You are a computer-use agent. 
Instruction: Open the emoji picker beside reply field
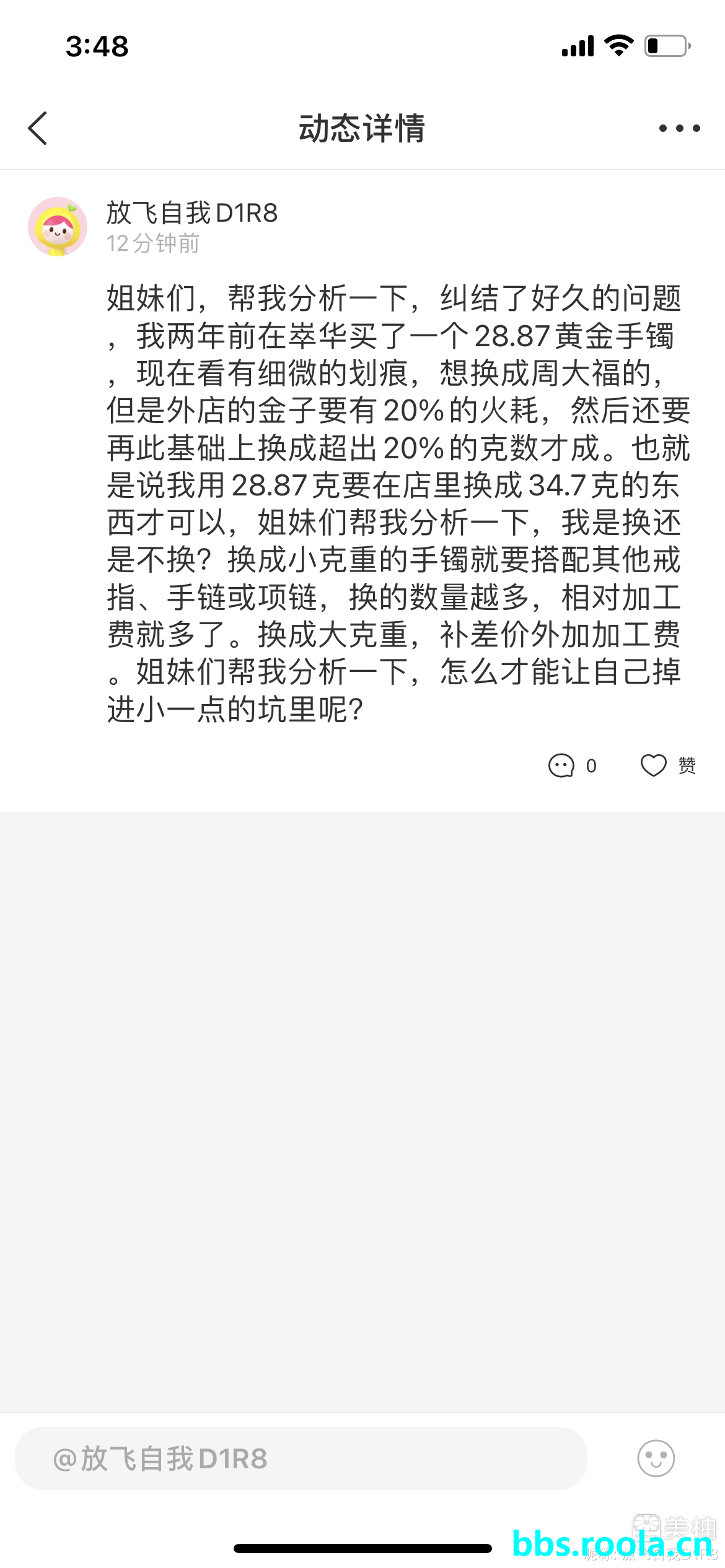pos(656,1458)
